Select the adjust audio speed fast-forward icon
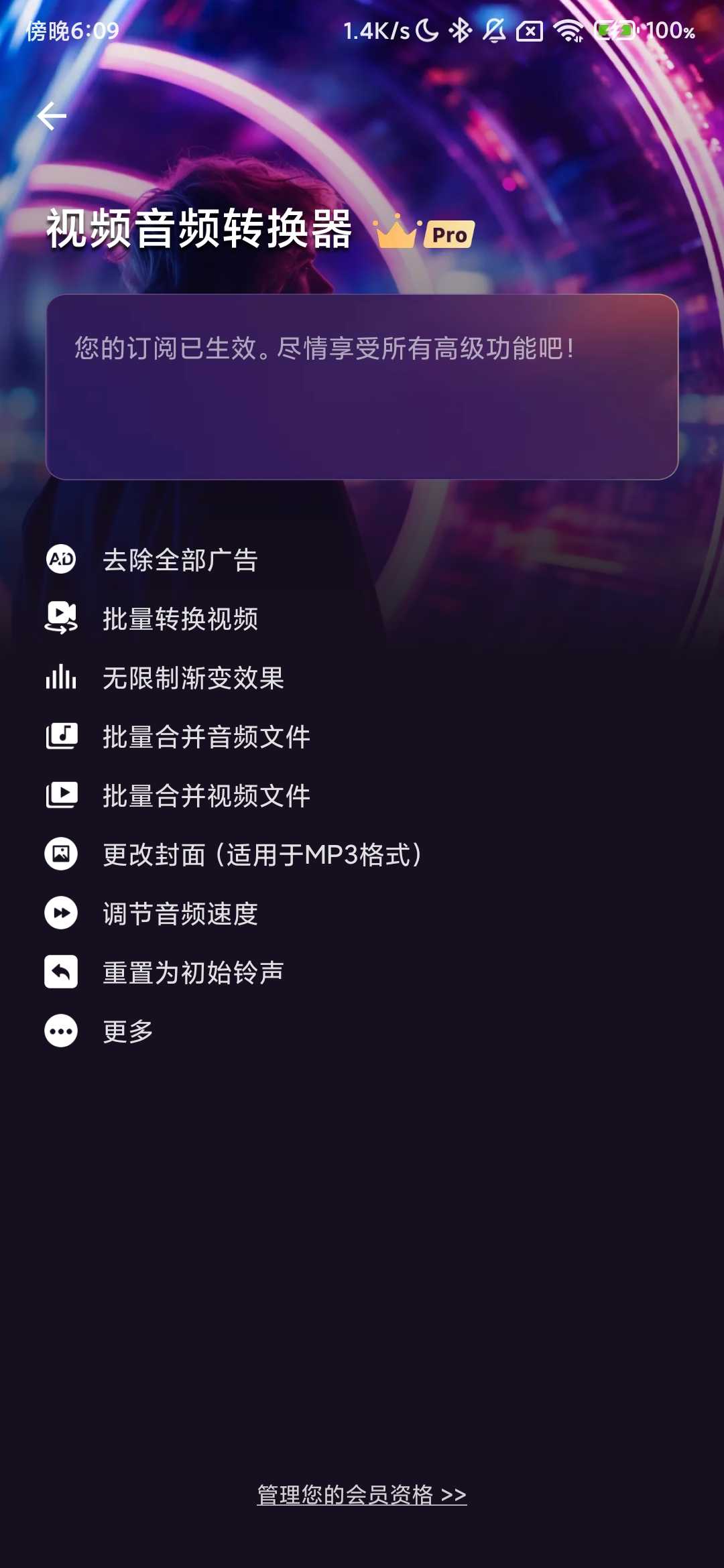724x1568 pixels. tap(62, 913)
